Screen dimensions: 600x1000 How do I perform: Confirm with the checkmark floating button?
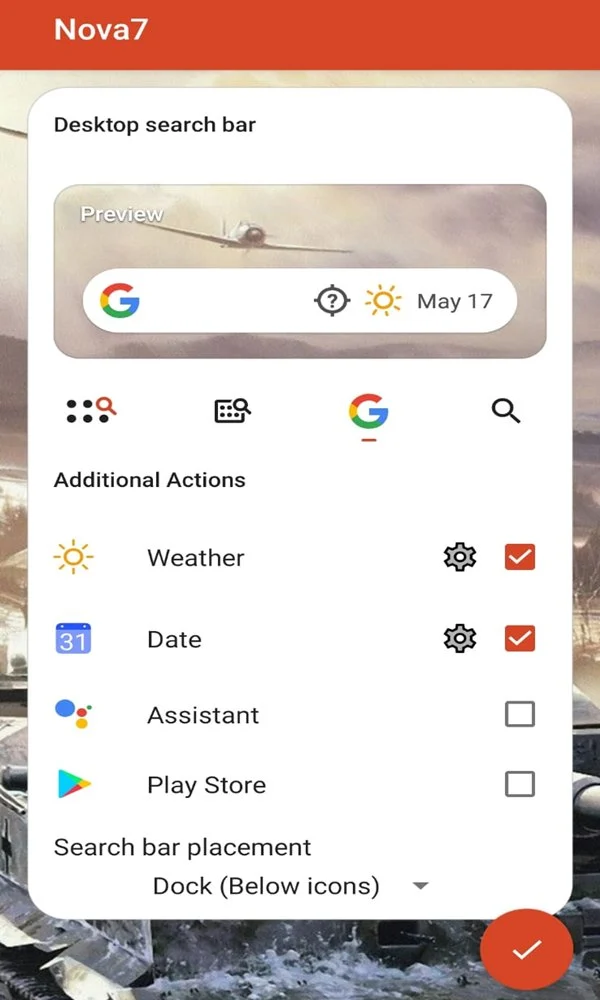[x=526, y=950]
